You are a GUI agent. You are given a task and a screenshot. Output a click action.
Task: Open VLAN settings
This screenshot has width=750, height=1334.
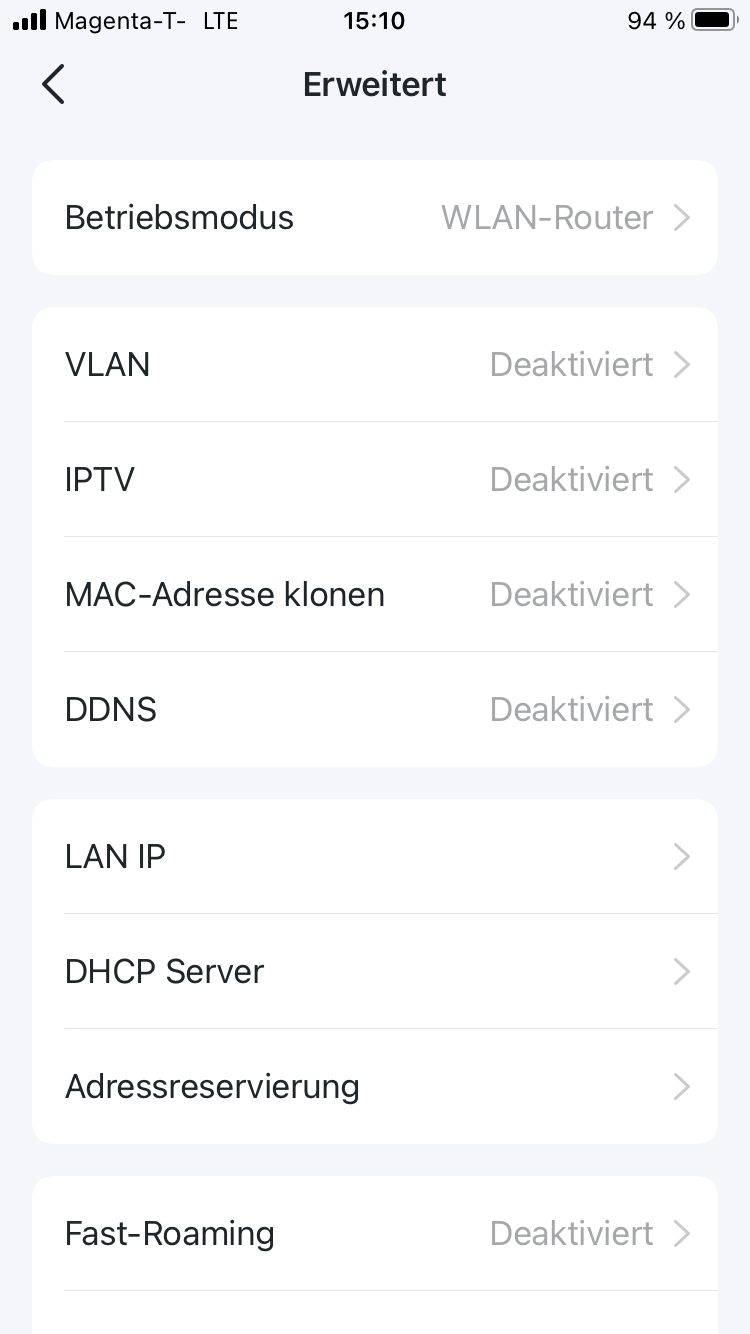375,365
